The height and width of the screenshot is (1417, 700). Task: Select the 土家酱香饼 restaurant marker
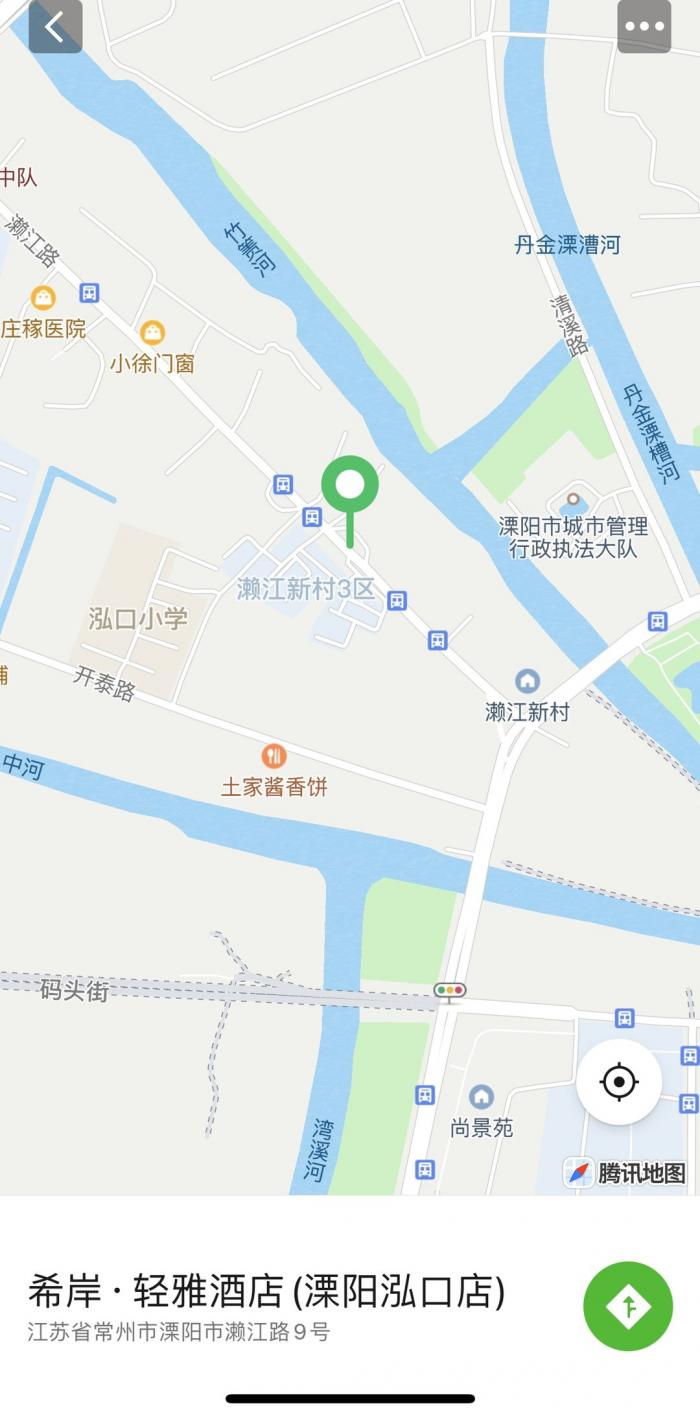274,756
